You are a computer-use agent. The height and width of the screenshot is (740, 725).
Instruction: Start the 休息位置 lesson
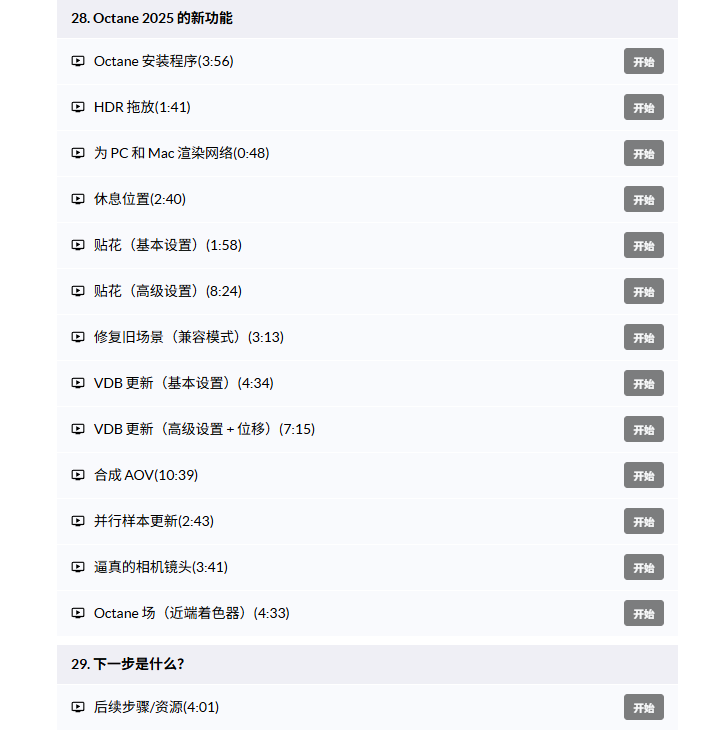tap(643, 199)
